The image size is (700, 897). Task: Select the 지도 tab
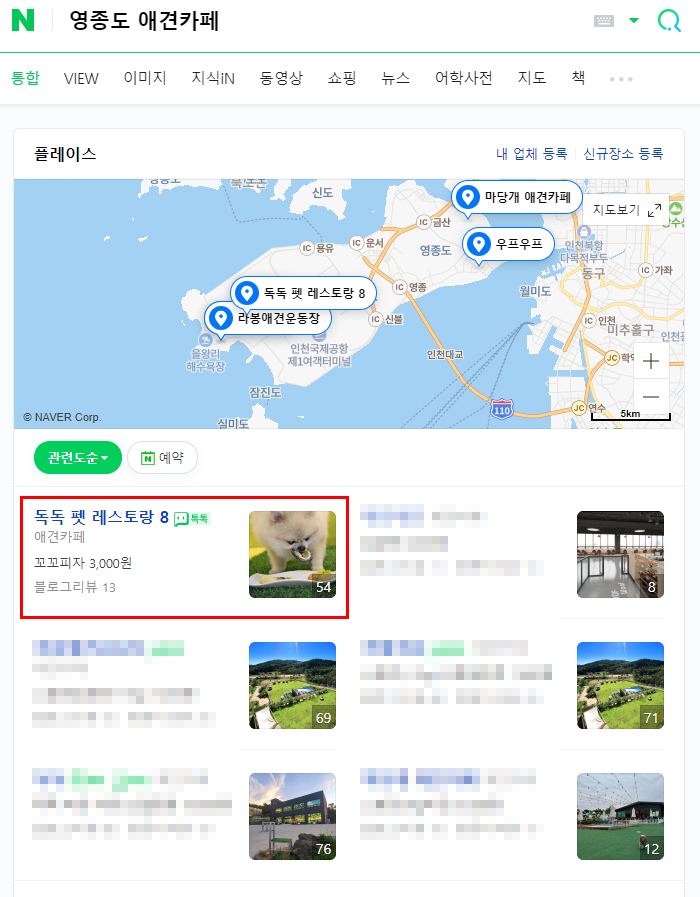click(531, 78)
